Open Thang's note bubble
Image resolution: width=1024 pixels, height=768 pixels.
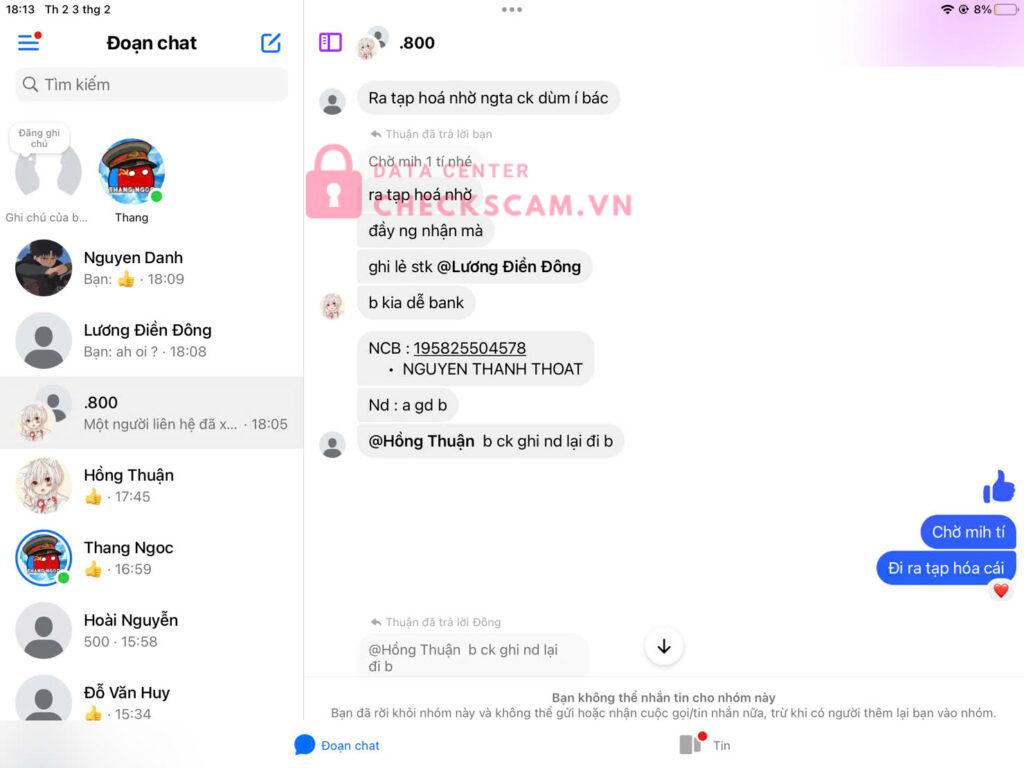[x=131, y=173]
